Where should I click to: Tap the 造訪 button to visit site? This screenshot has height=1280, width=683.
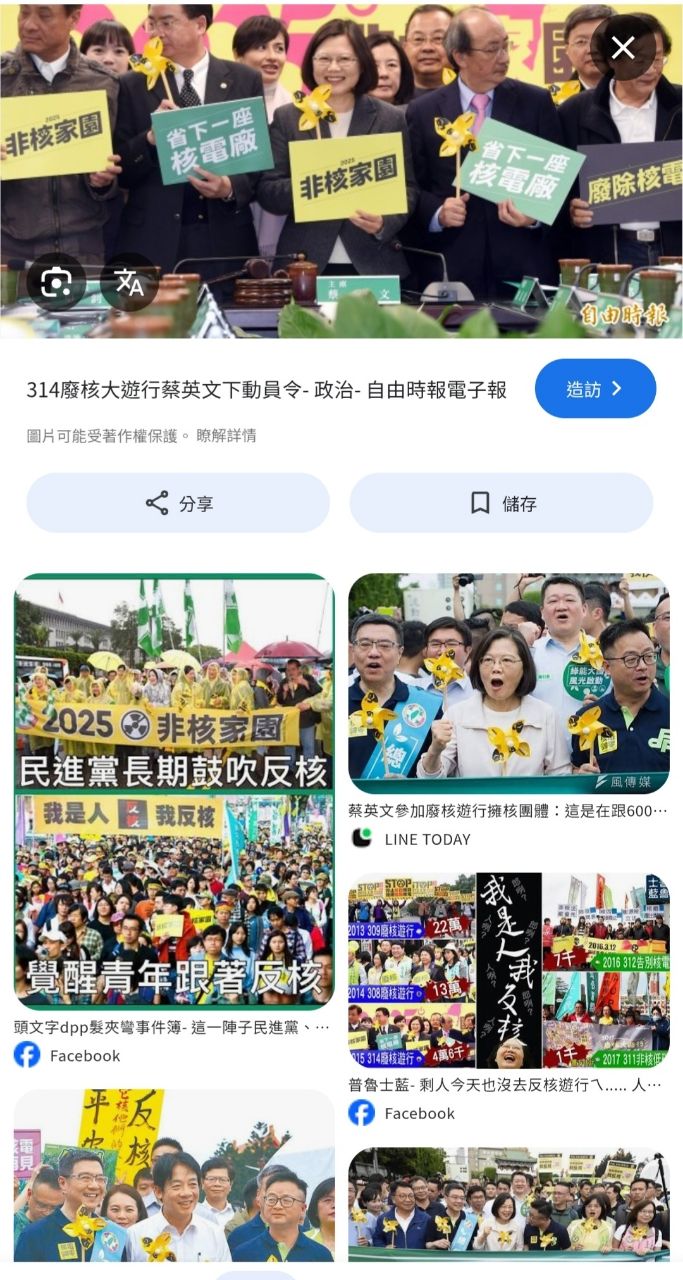click(x=595, y=389)
